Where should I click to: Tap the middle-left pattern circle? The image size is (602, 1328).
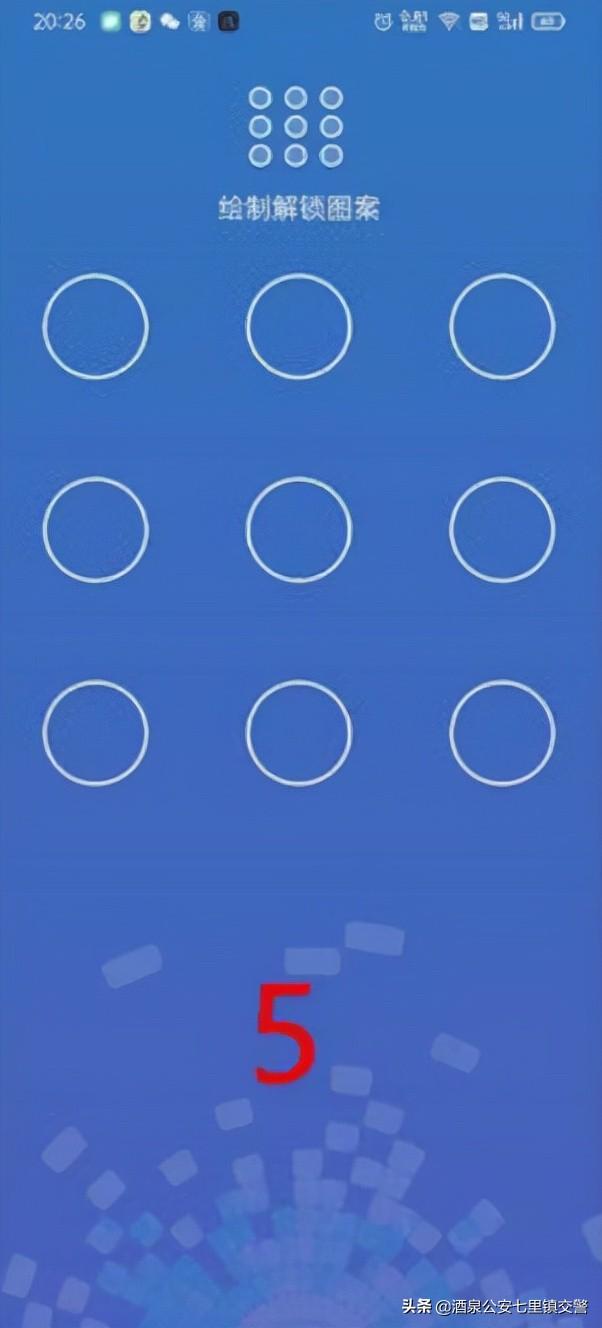pyautogui.click(x=96, y=530)
